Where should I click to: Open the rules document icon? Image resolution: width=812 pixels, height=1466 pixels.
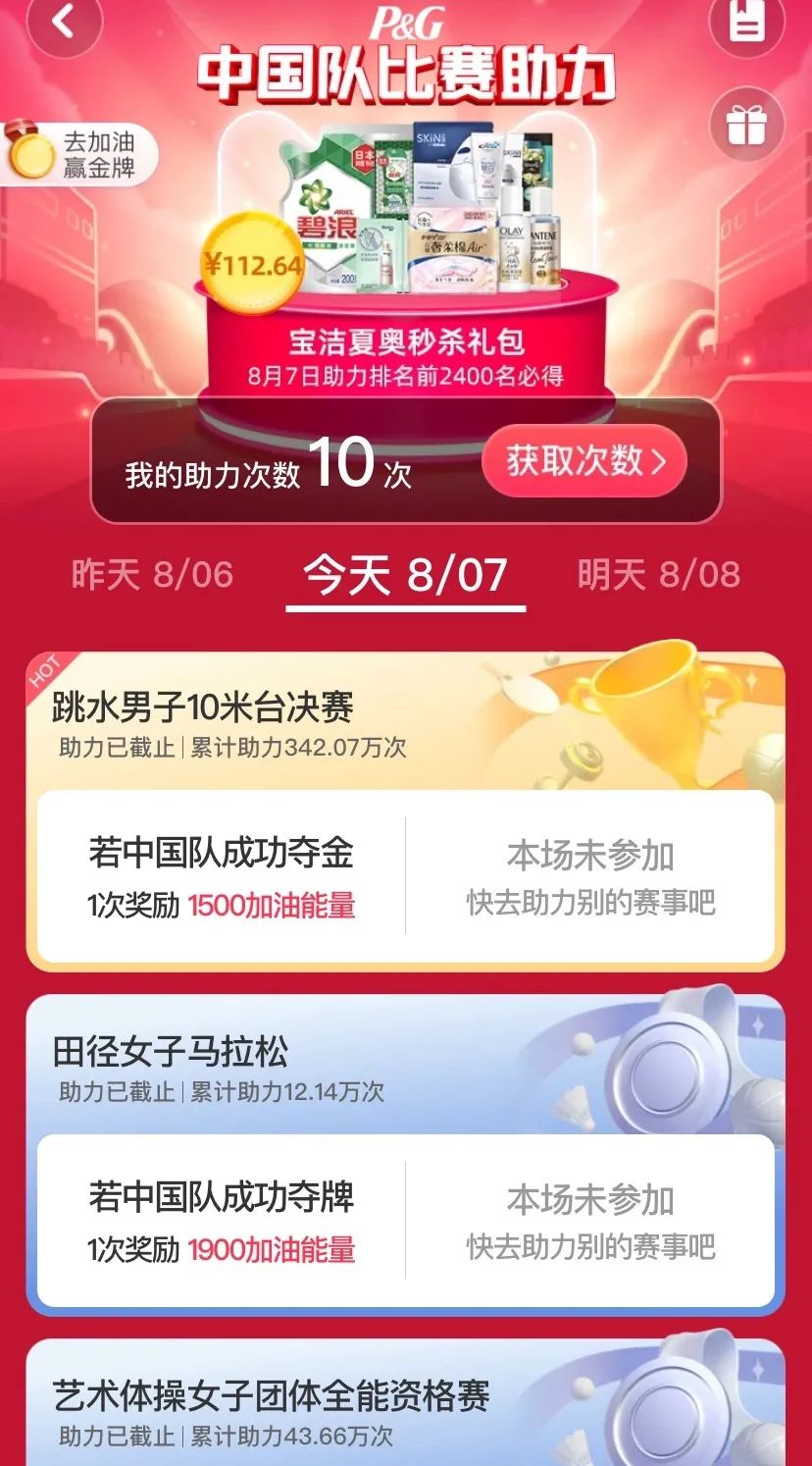(x=746, y=22)
